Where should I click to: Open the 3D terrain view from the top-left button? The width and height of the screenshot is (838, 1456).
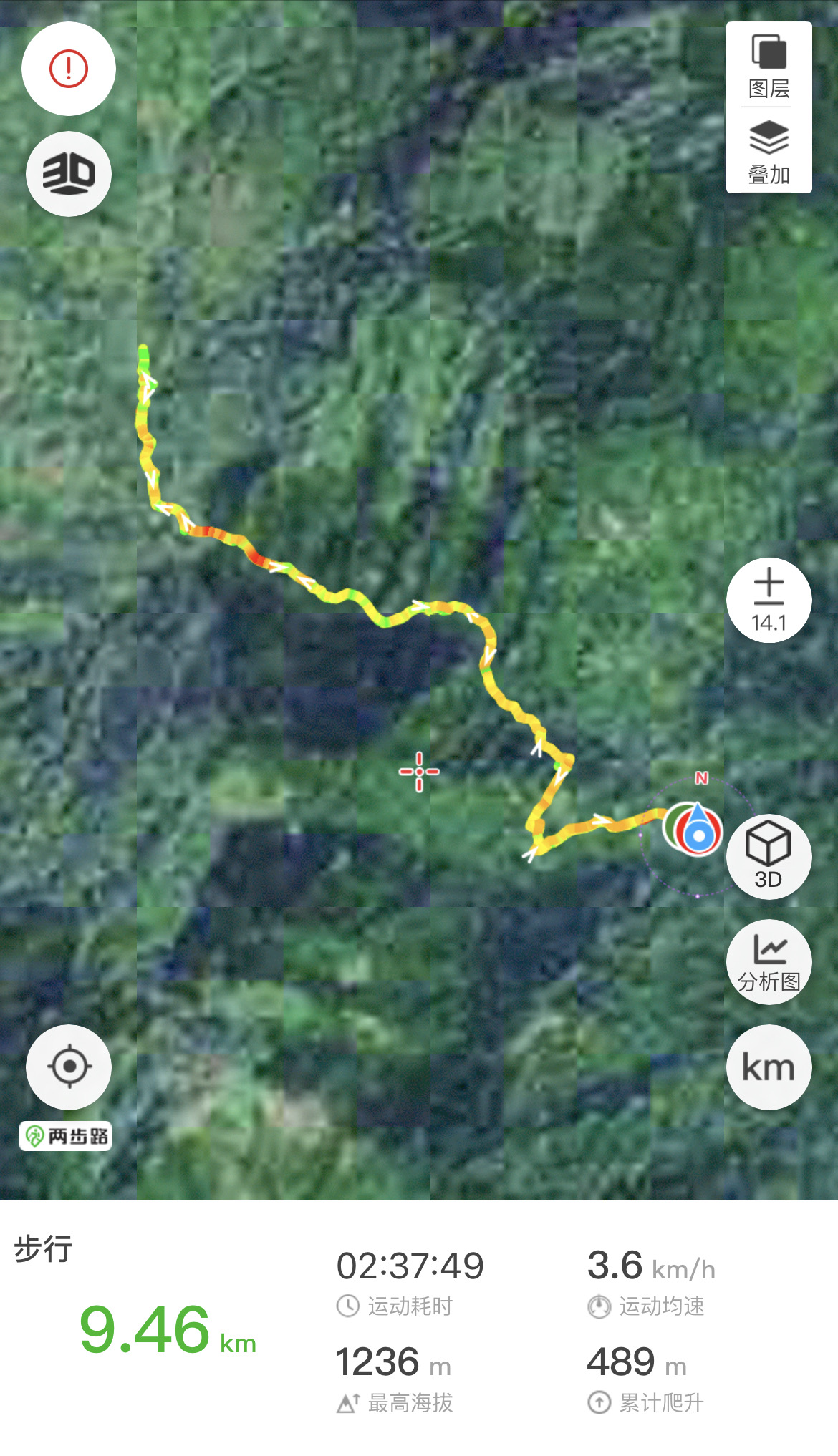(69, 174)
